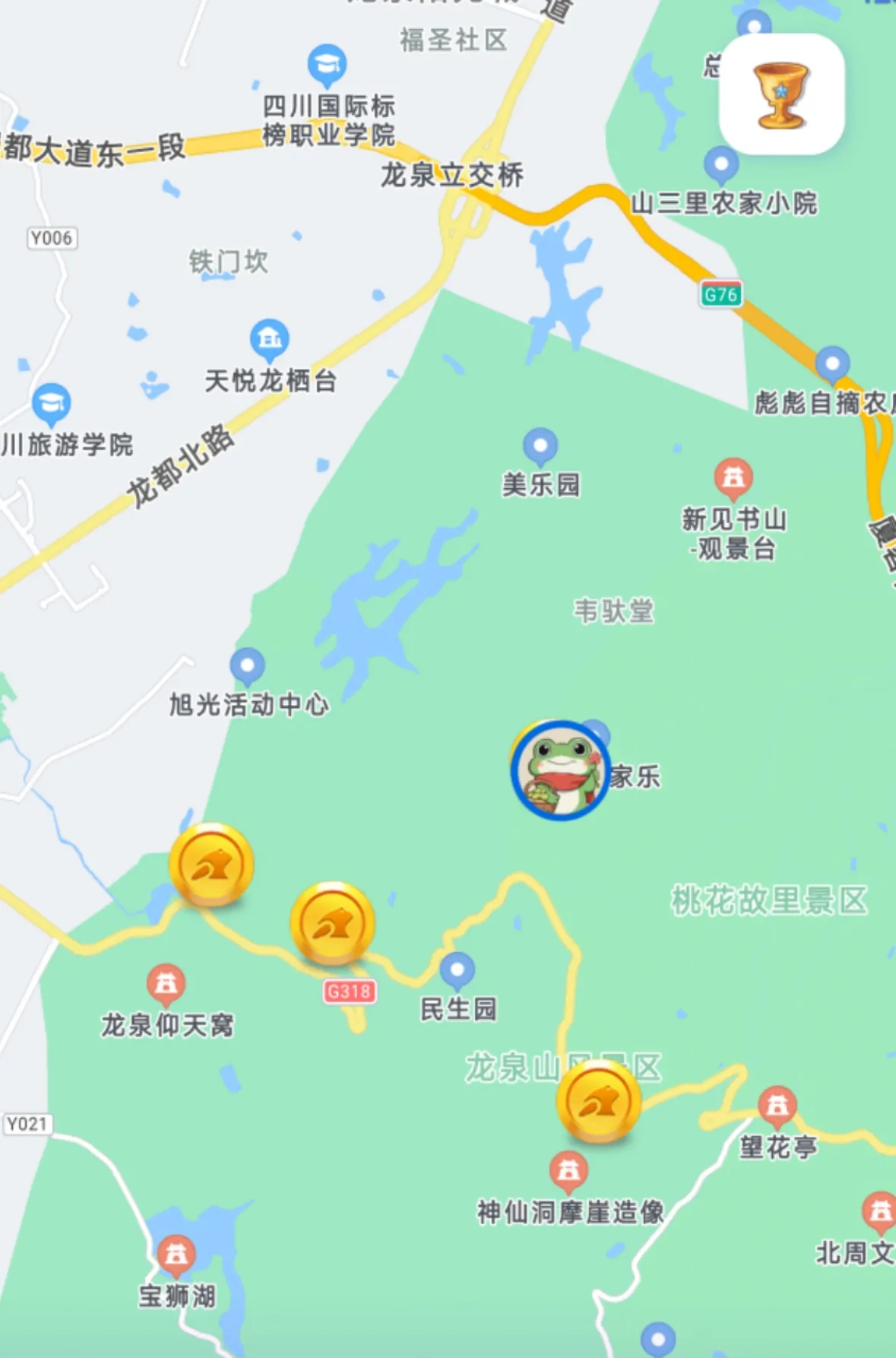The width and height of the screenshot is (896, 1358).
Task: Select the 美乐园 map pin
Action: tap(540, 446)
